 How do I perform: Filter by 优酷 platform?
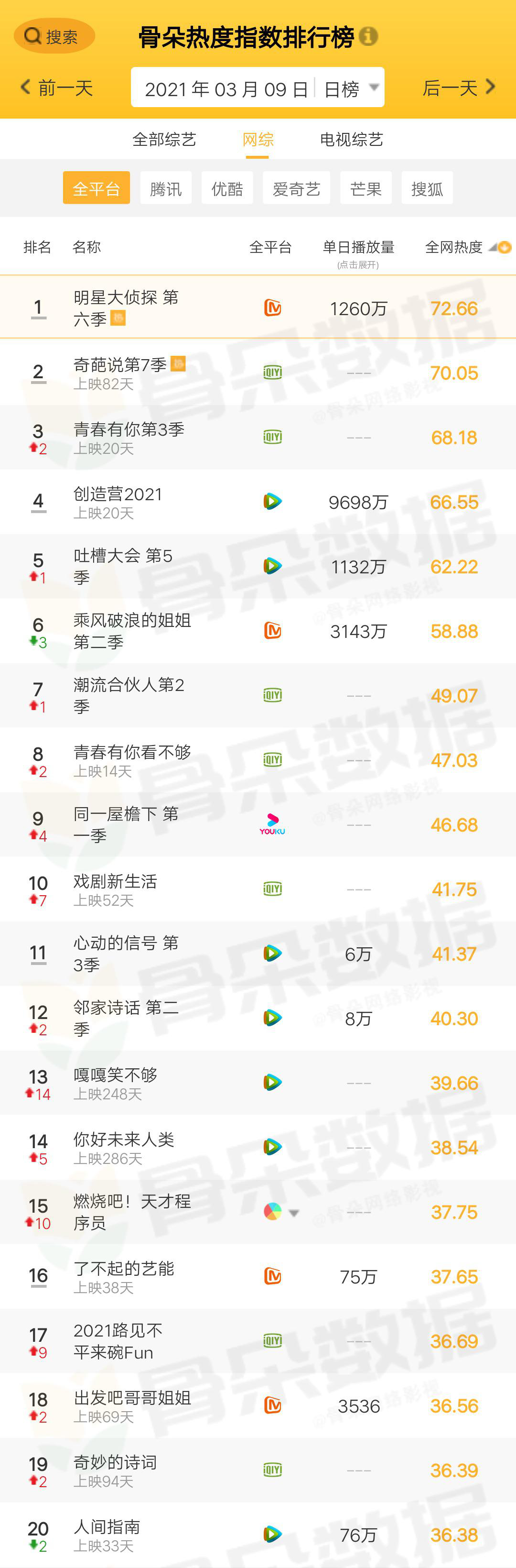tap(227, 189)
